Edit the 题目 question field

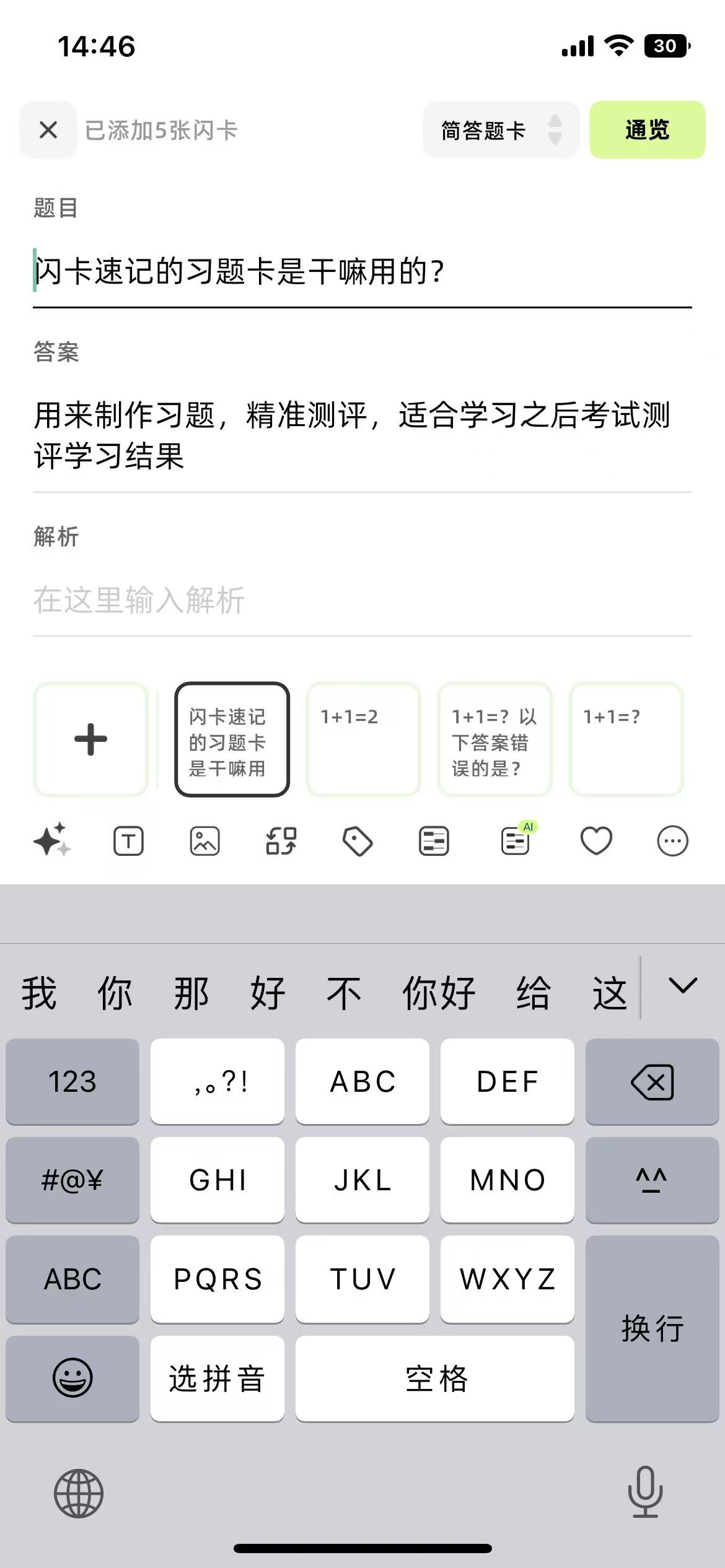point(362,272)
